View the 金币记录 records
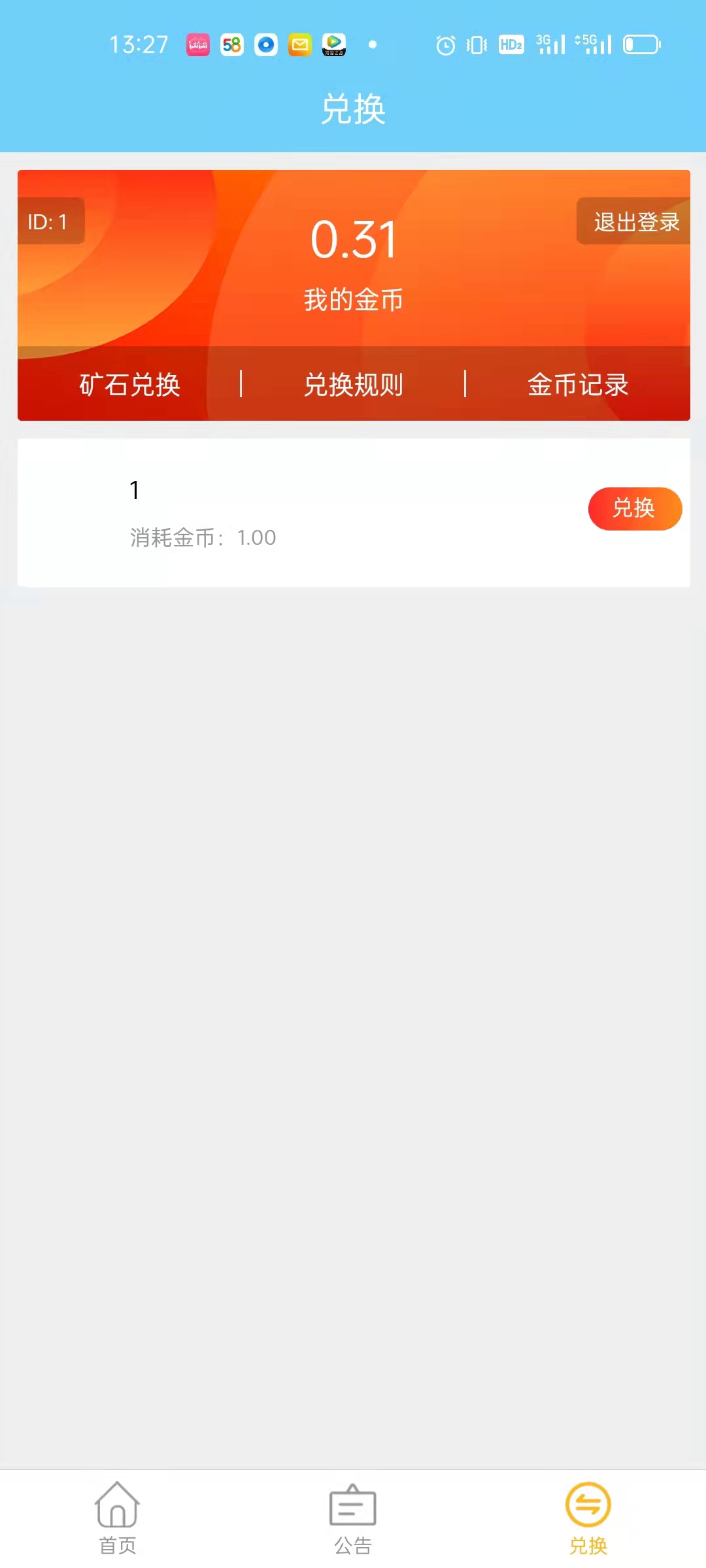 pyautogui.click(x=579, y=385)
